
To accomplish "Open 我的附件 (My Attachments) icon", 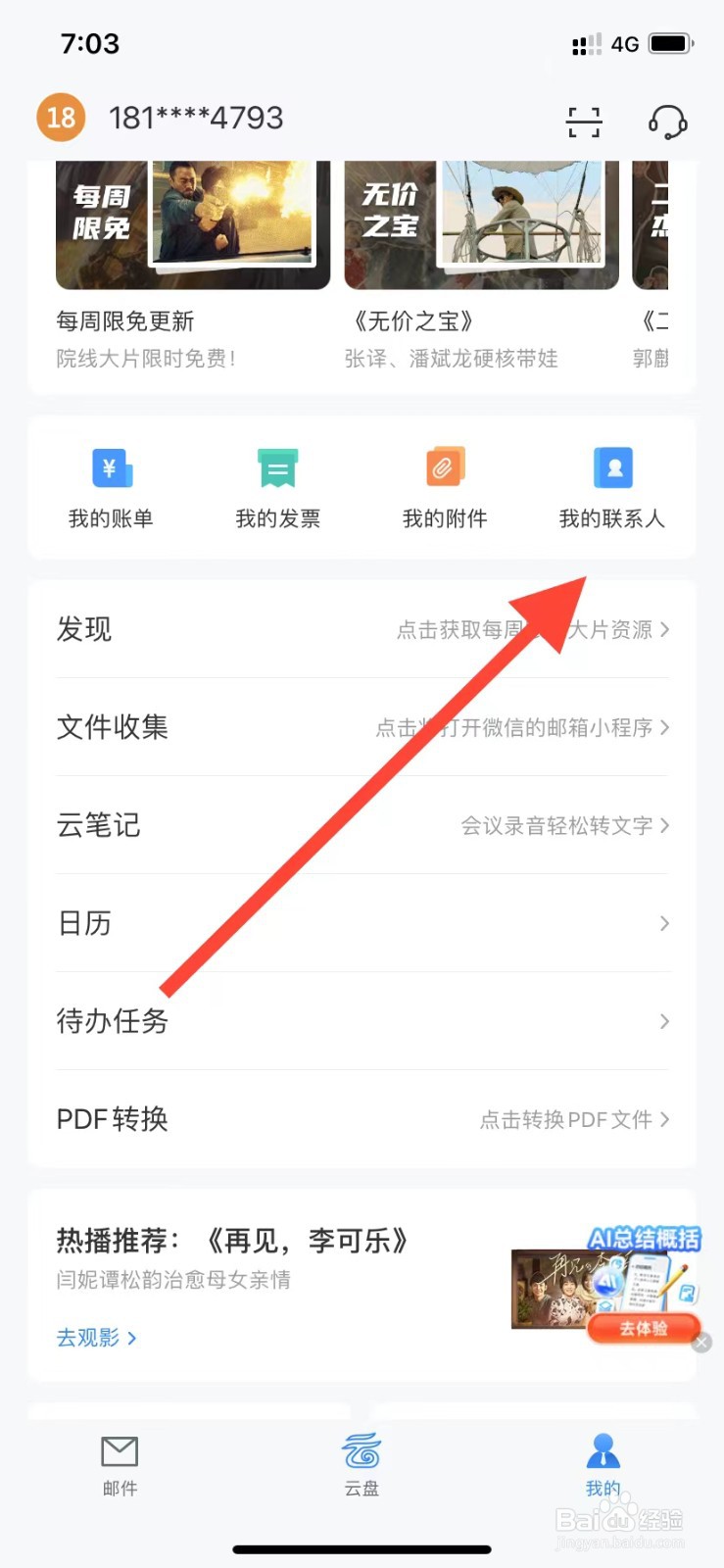I will pyautogui.click(x=444, y=480).
